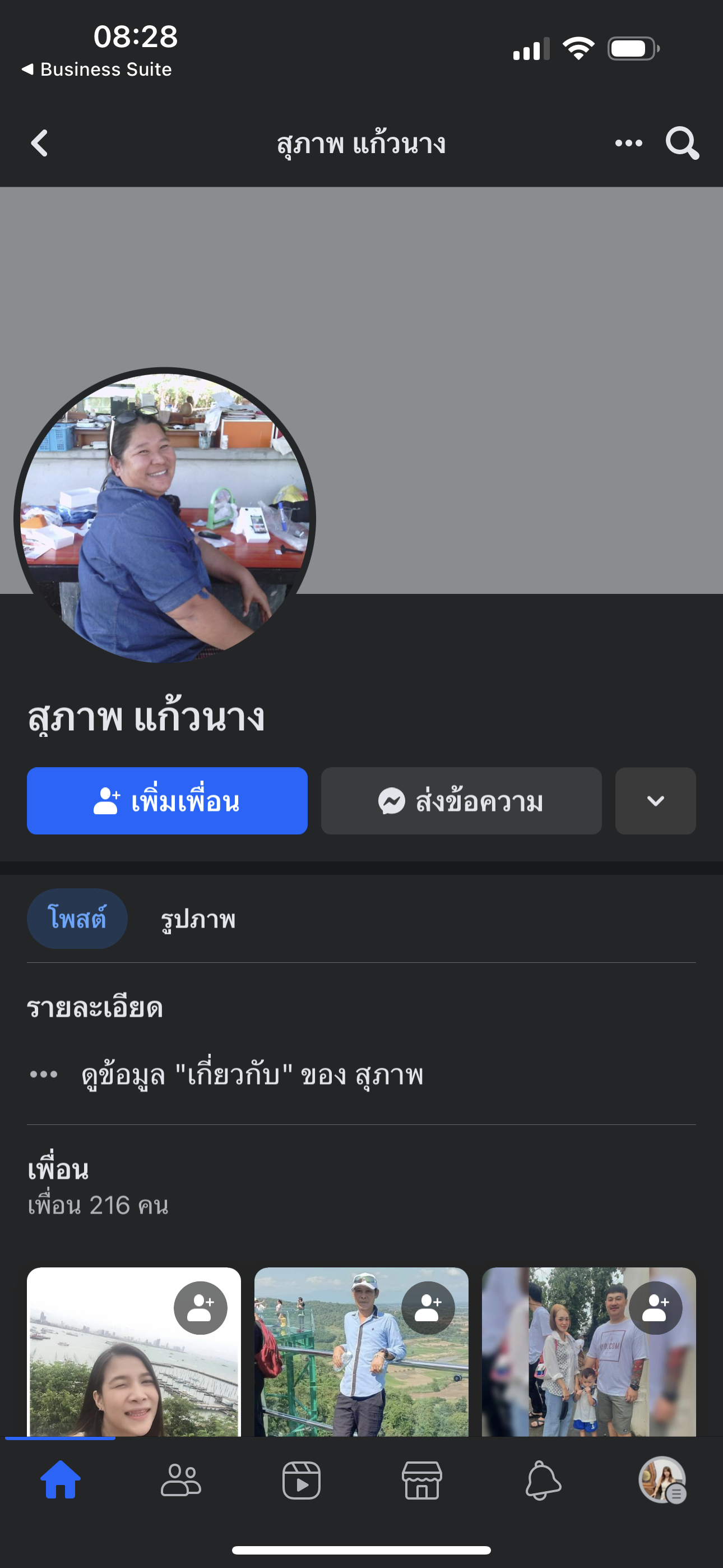This screenshot has width=723, height=1568.
Task: Open ดูข้อมูล "เกี่ยวกับ" ของ สุภาพ
Action: click(x=252, y=1075)
